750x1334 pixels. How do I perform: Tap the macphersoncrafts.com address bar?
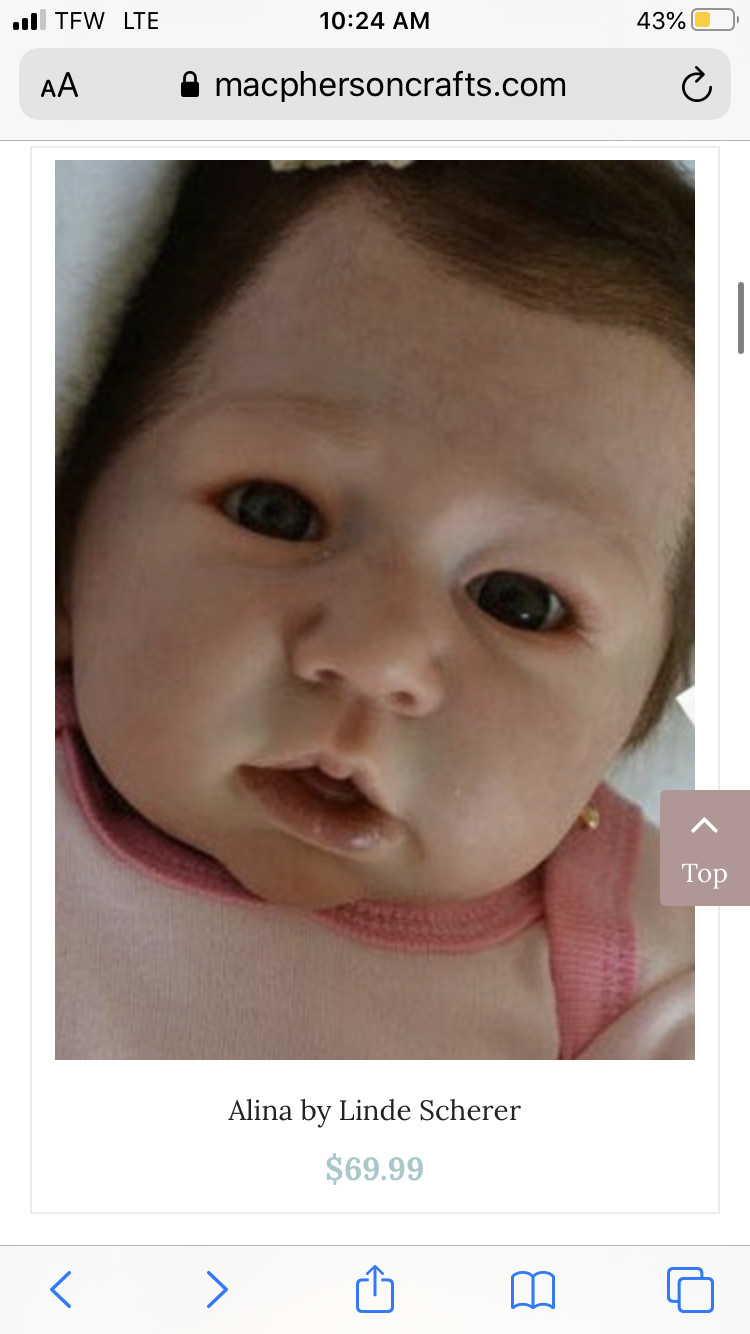click(x=374, y=85)
